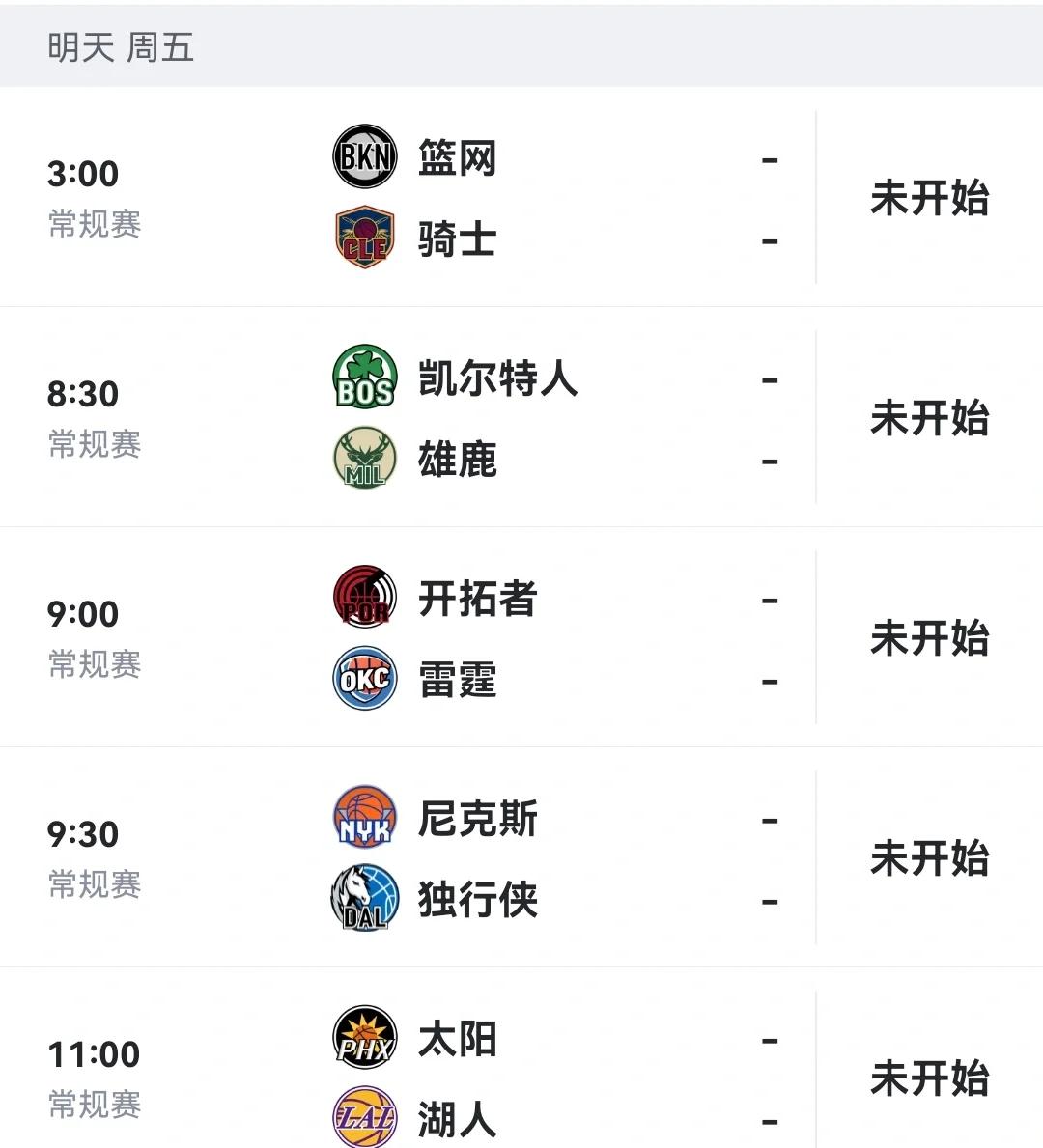Click the Thunder OKC team logo
1043x1148 pixels.
[x=363, y=680]
